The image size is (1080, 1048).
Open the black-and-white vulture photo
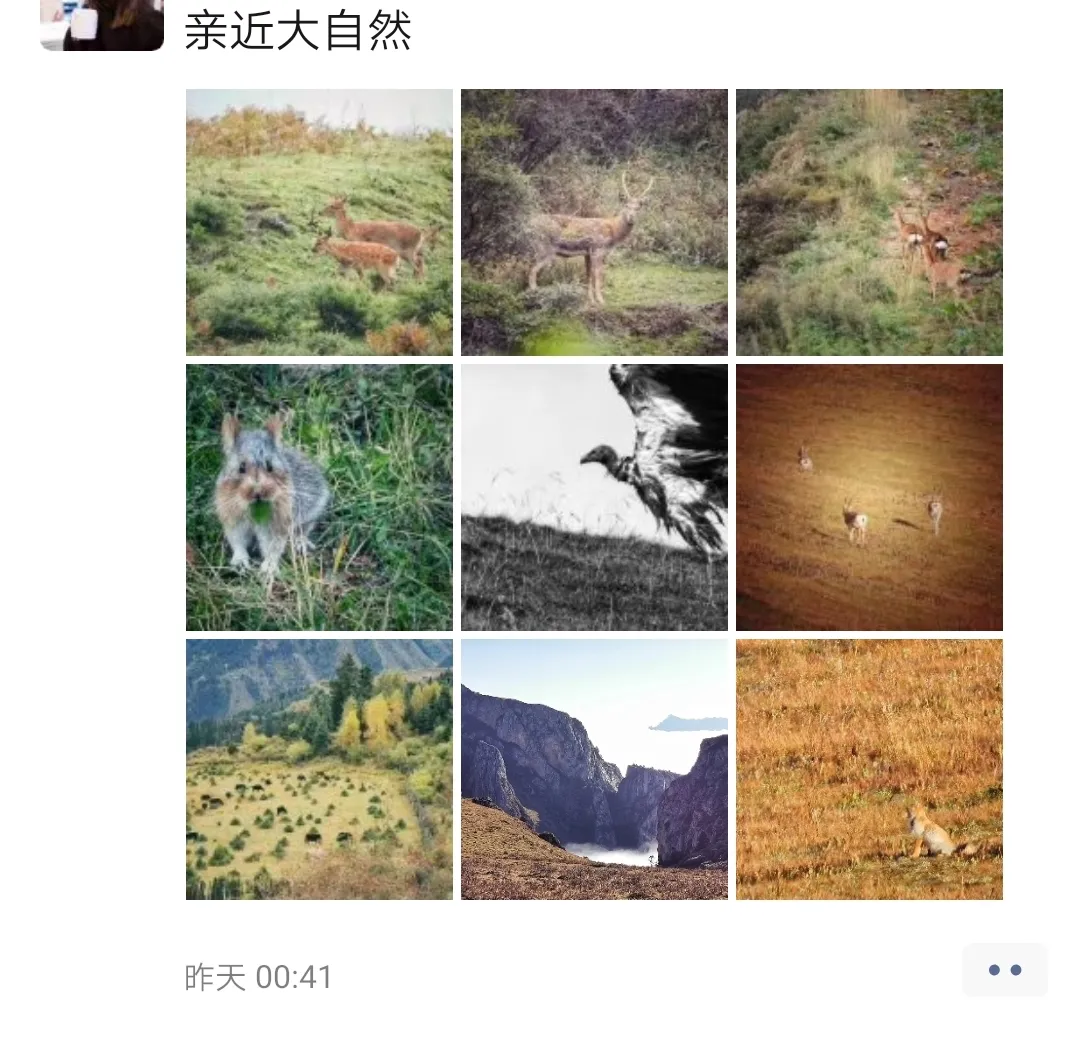click(x=594, y=497)
